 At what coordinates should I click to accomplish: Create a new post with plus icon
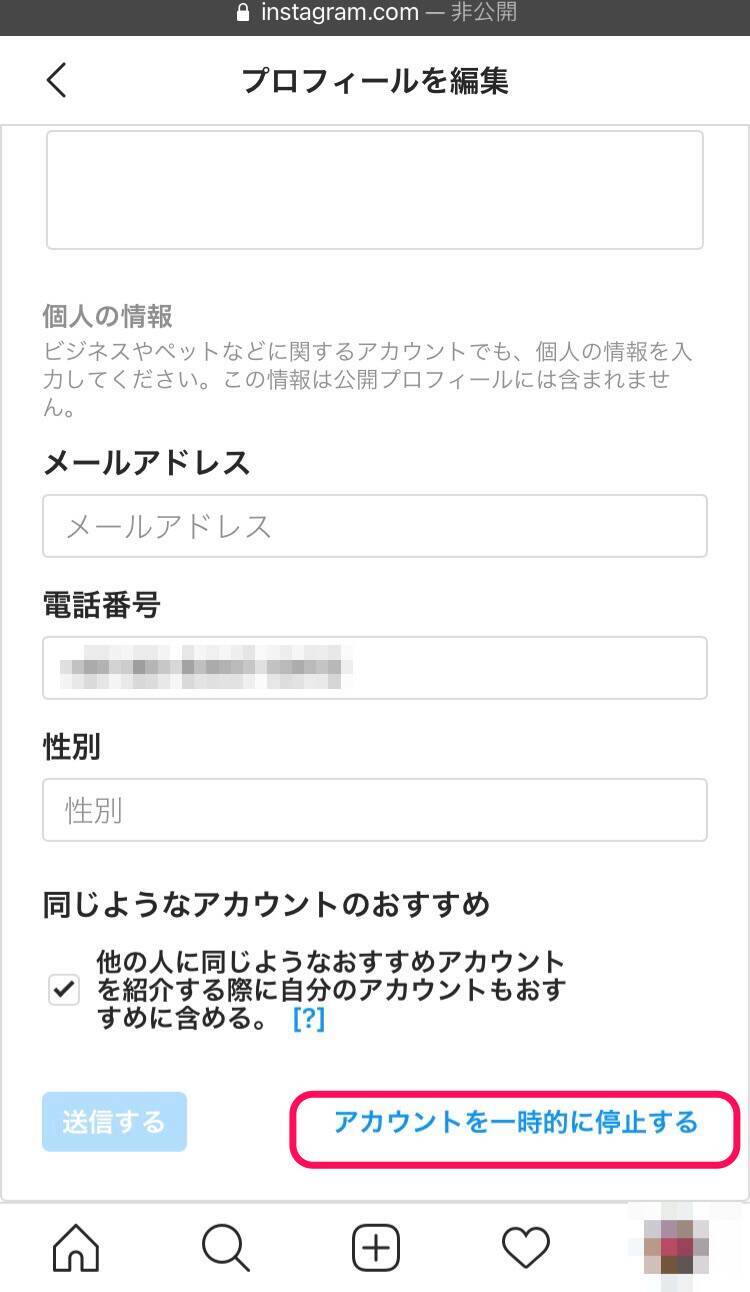pos(376,1248)
